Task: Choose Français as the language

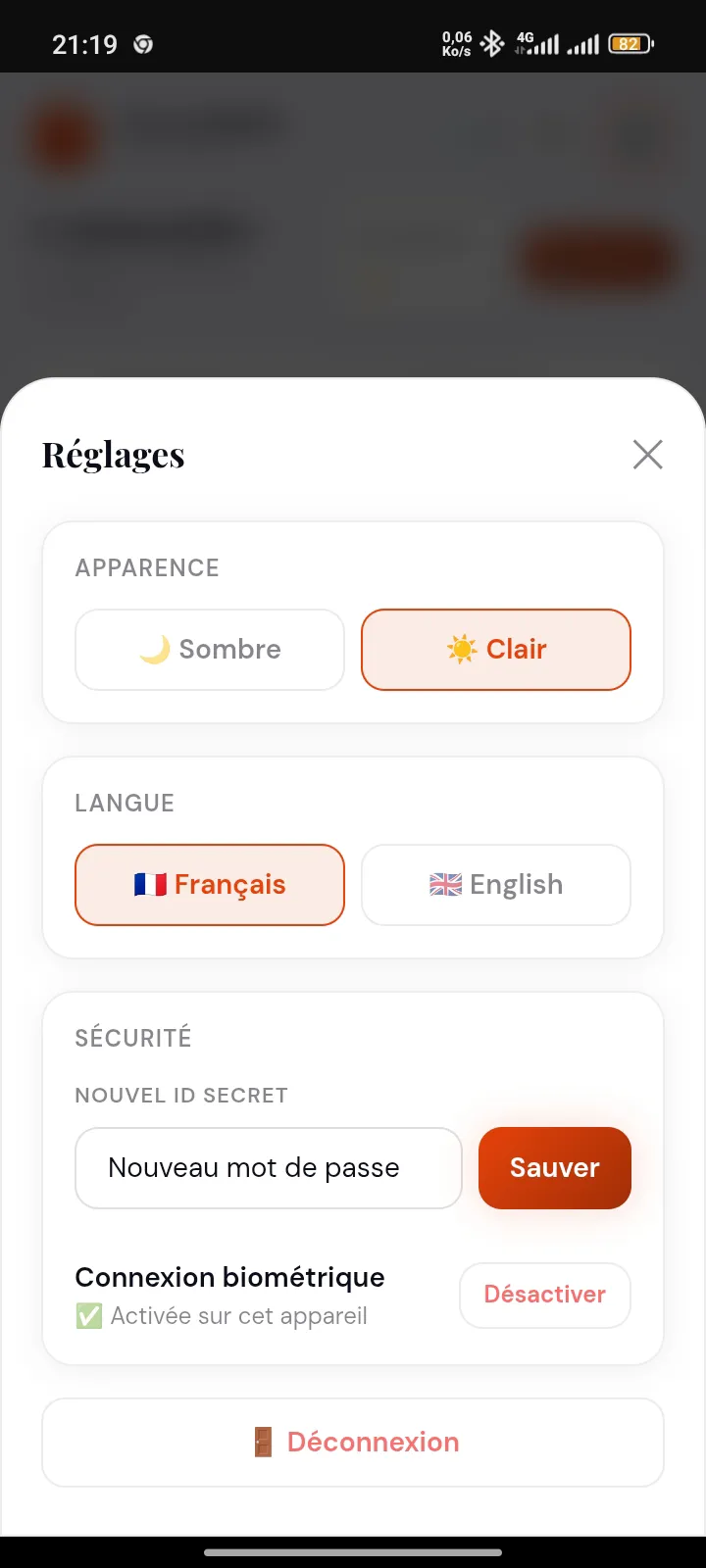Action: tap(210, 885)
